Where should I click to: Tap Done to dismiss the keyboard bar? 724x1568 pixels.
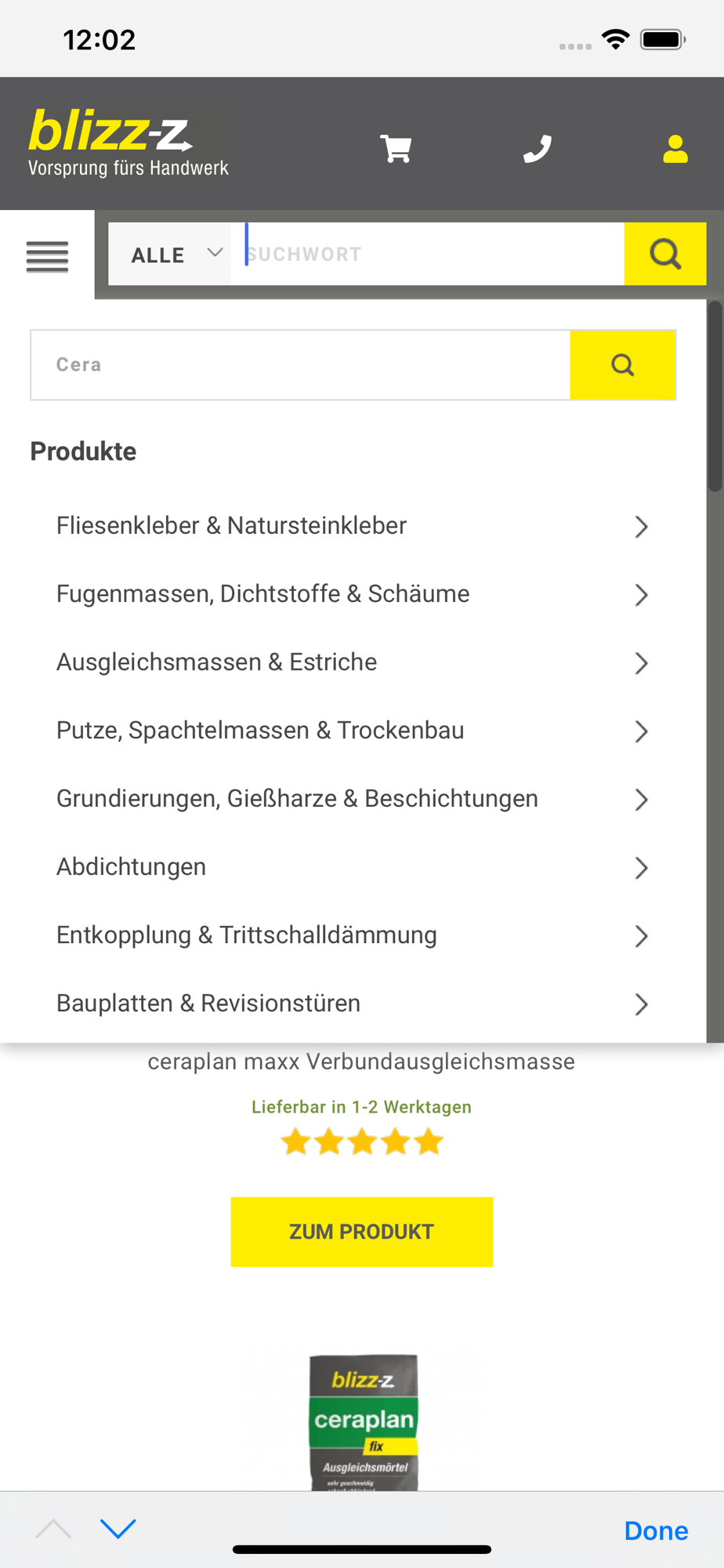[656, 1530]
